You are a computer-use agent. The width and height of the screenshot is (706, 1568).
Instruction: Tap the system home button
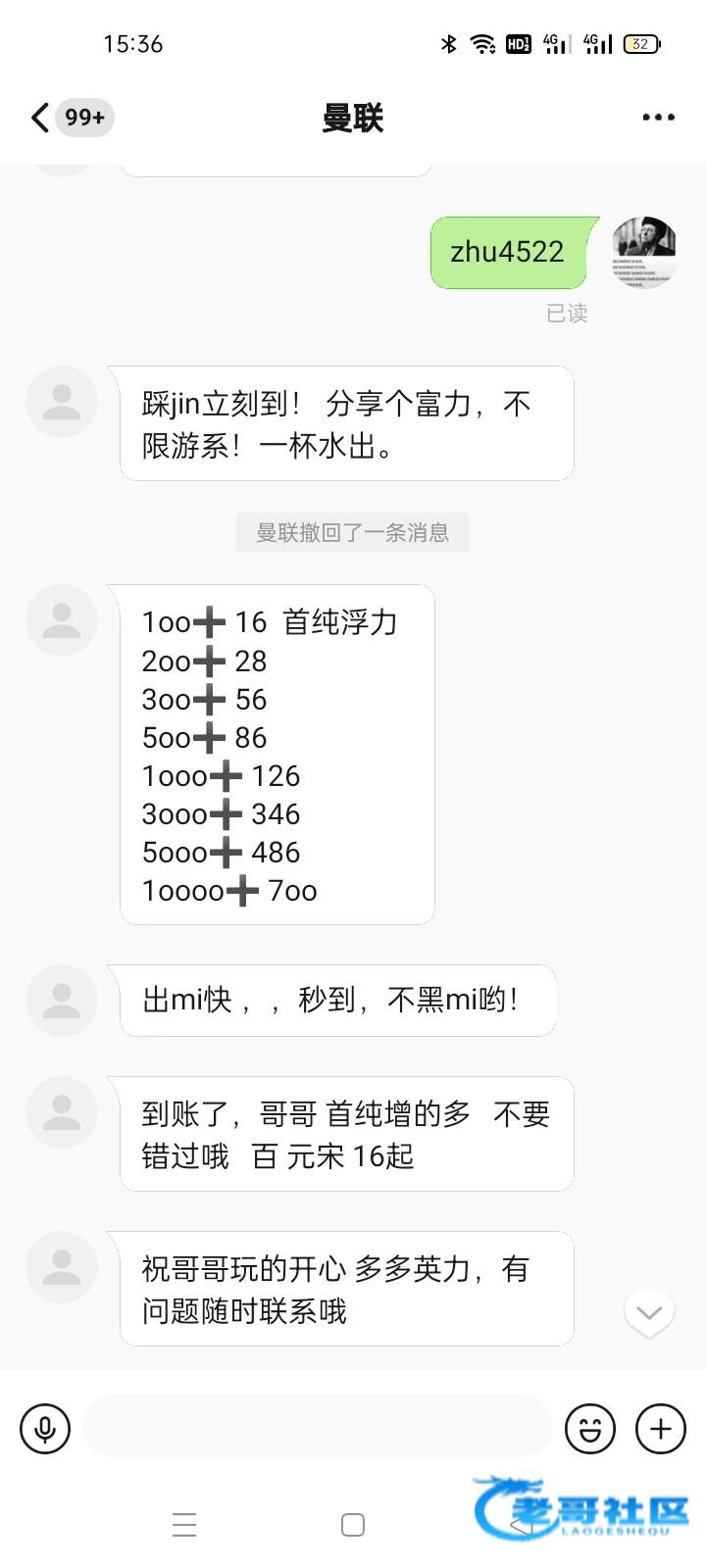[x=353, y=1525]
